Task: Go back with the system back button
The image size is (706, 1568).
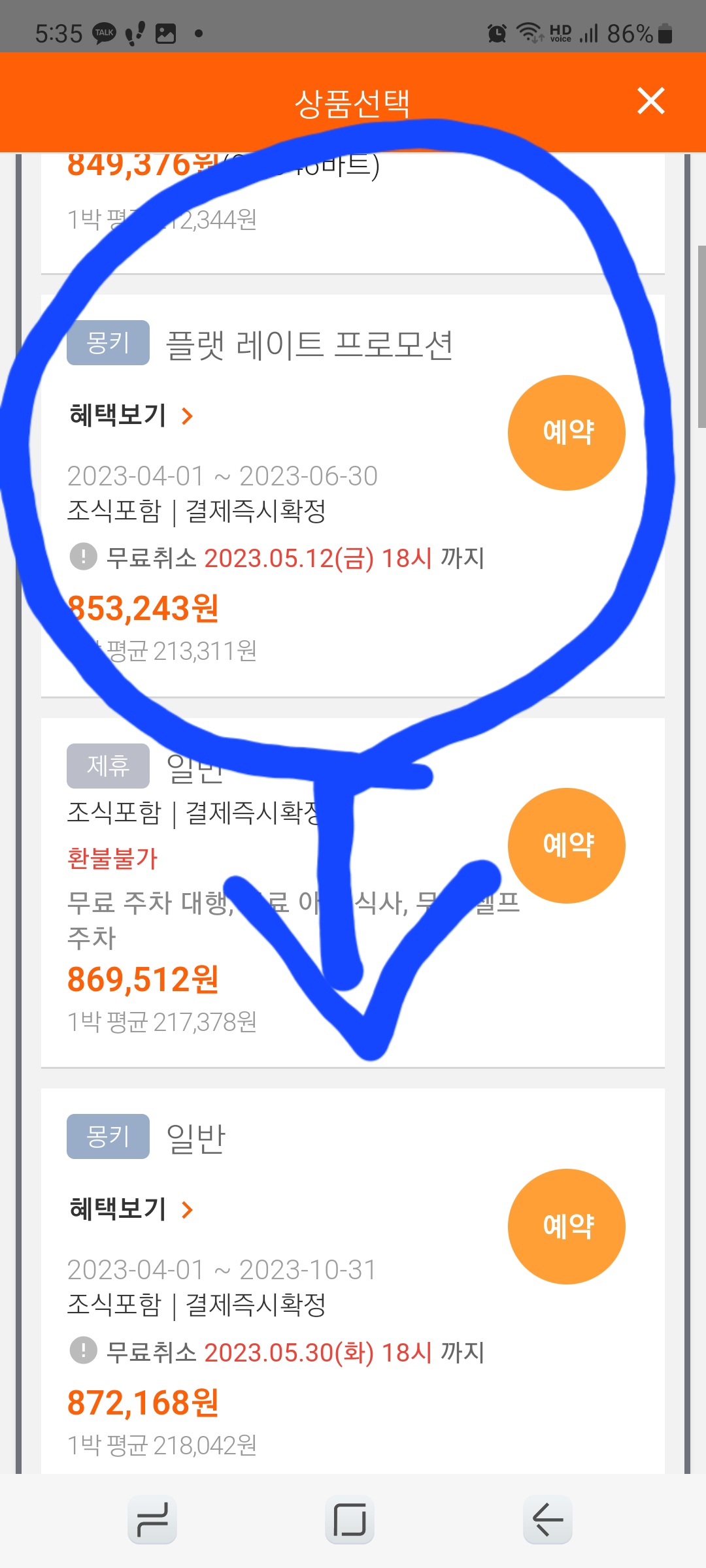Action: [548, 1520]
